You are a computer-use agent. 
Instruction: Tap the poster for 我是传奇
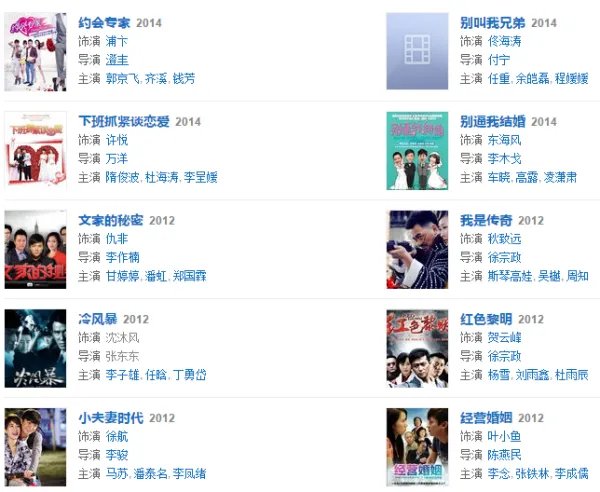(x=417, y=249)
